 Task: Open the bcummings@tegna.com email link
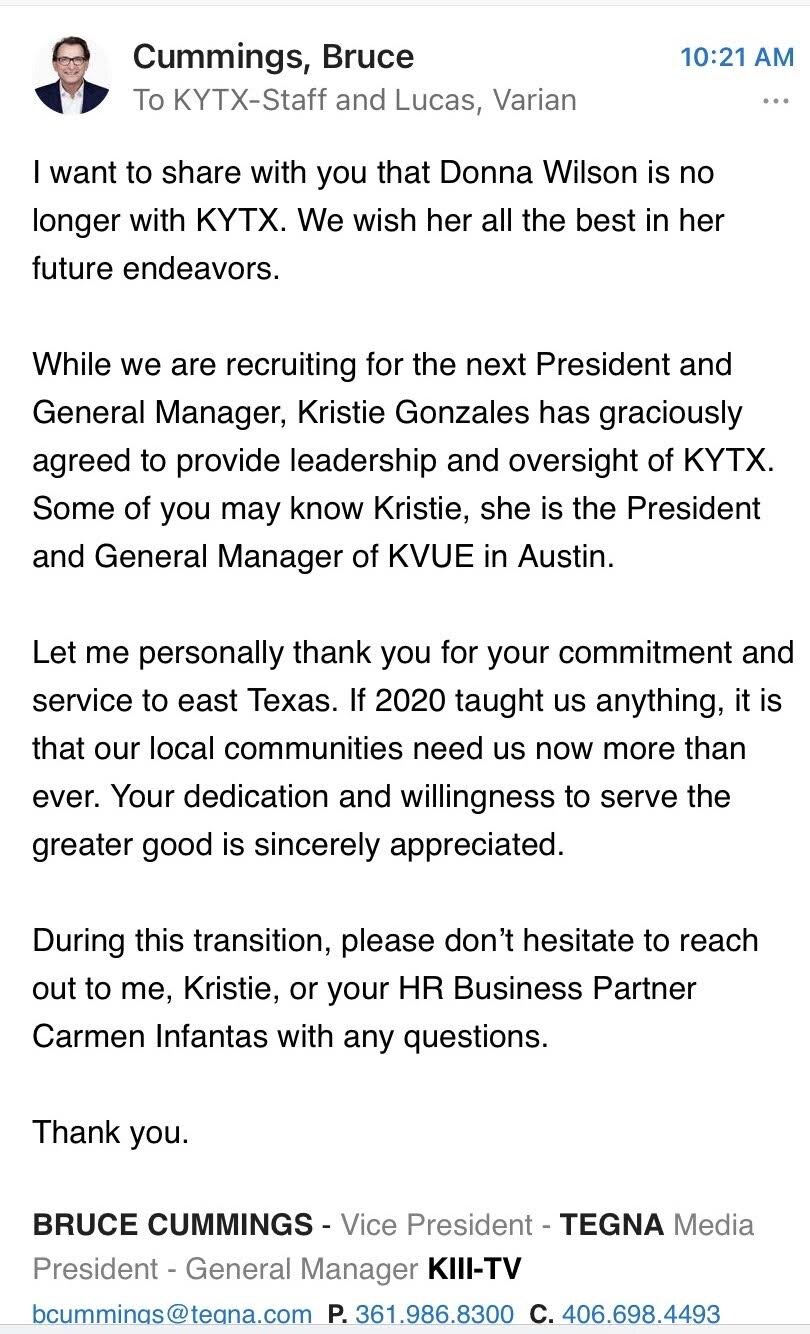coord(172,1314)
